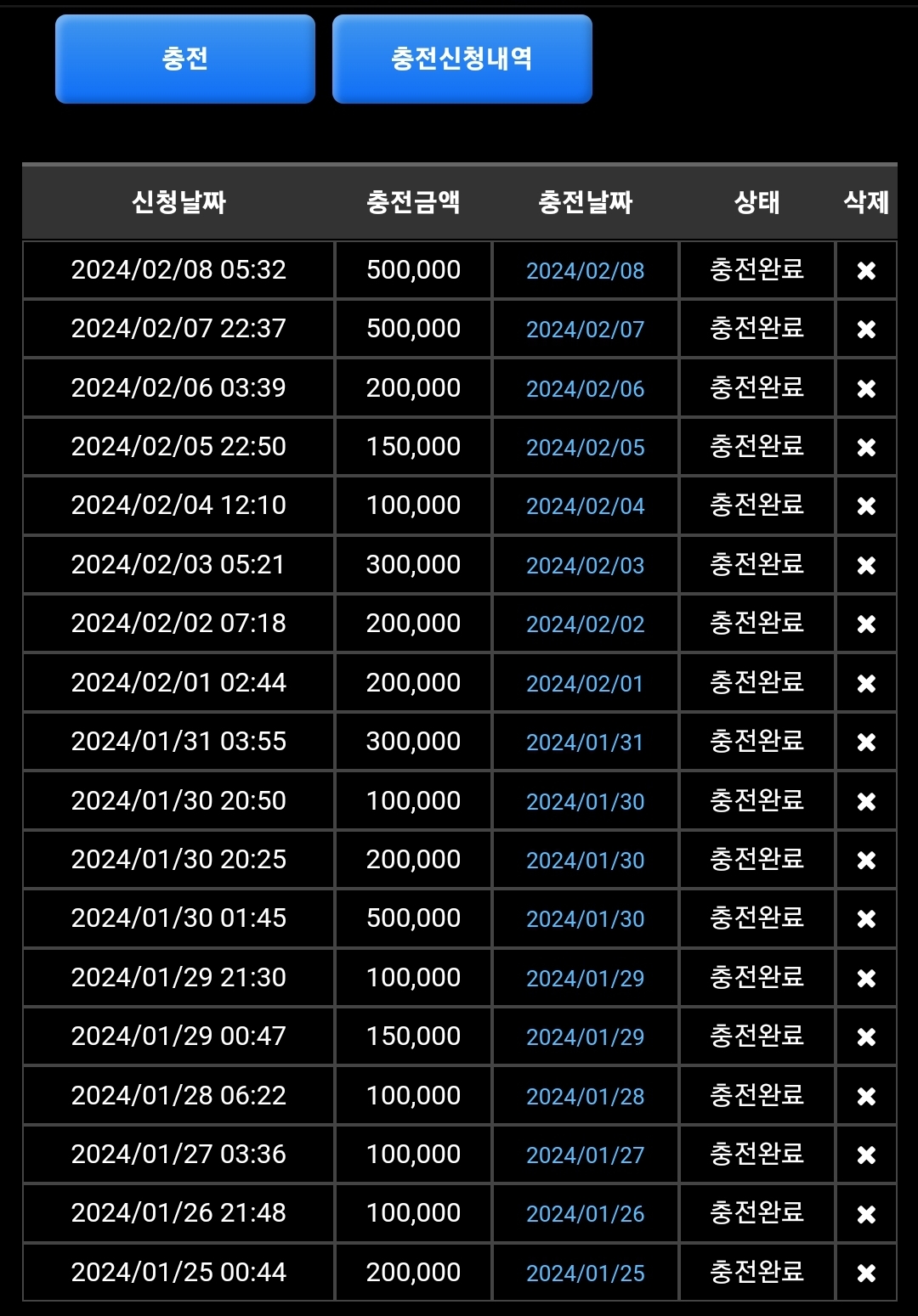Remove the 2024/02/02 07:18 row
Screen dimensions: 918x1316
point(866,624)
